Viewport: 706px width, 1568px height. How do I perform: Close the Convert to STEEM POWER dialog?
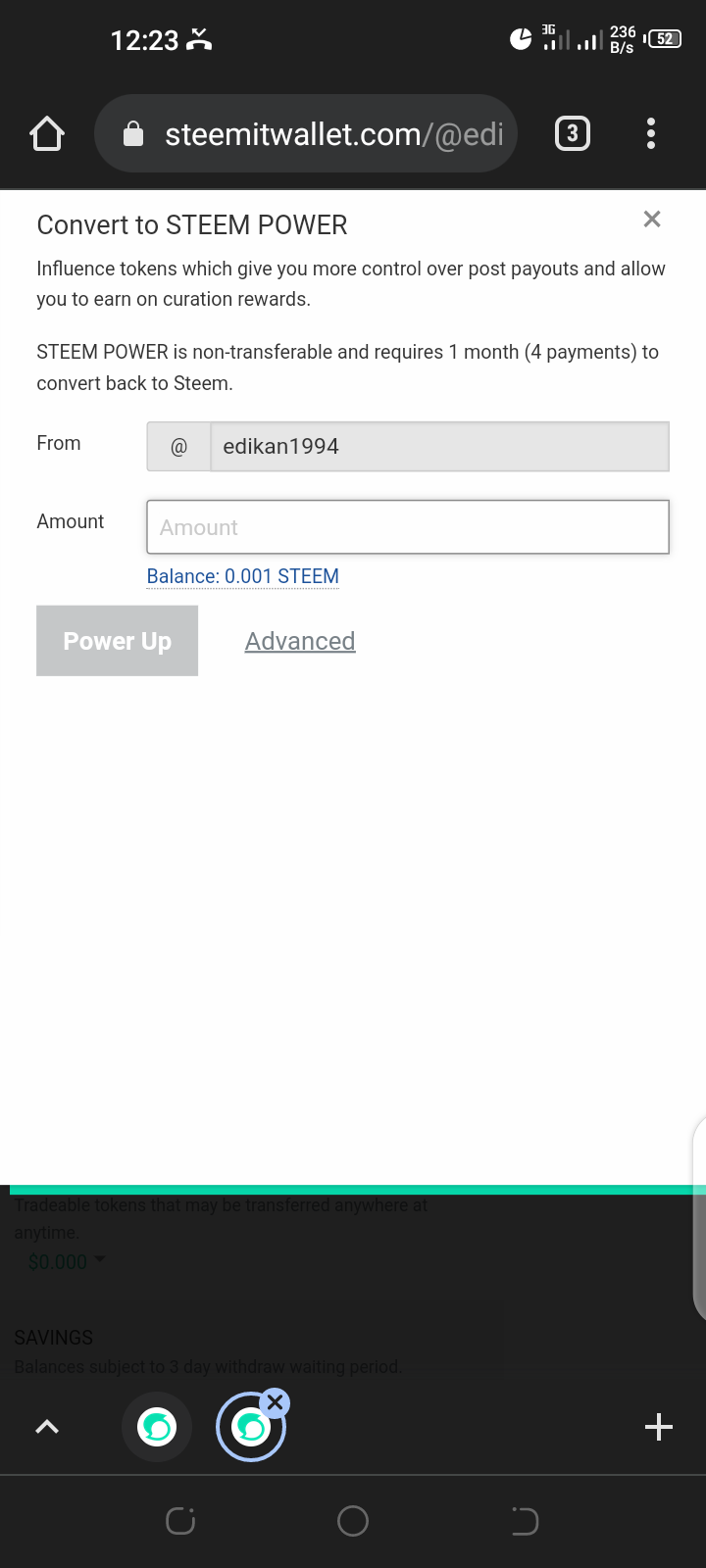652,220
